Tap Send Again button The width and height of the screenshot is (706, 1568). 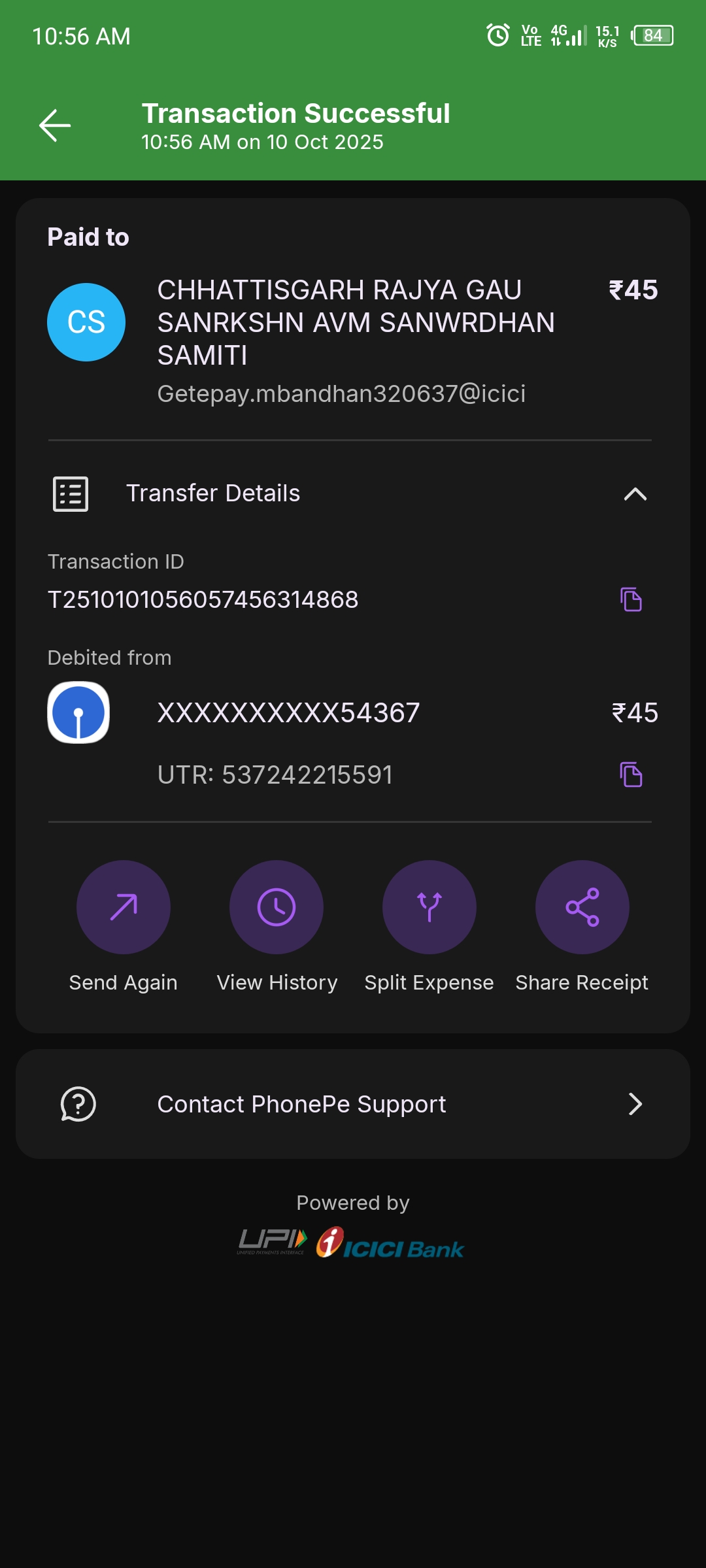[x=123, y=907]
